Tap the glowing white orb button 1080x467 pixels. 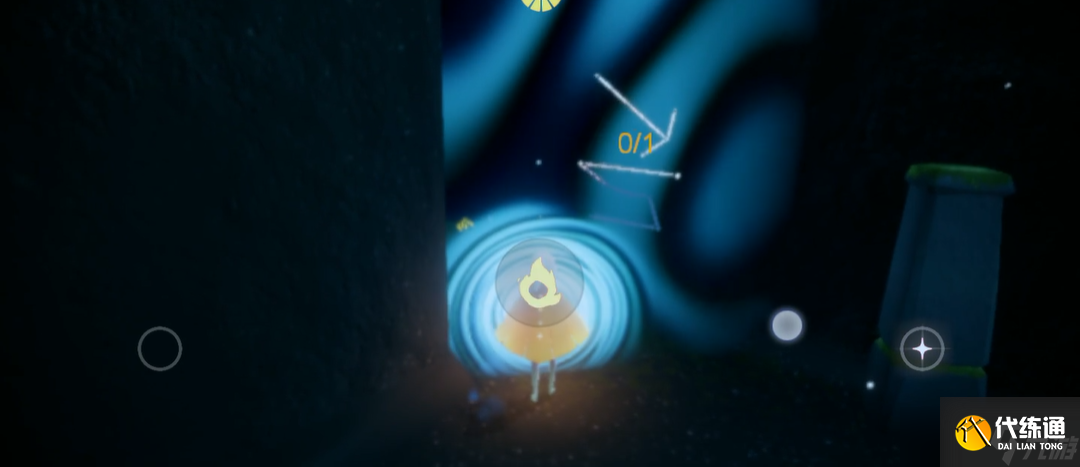point(787,325)
